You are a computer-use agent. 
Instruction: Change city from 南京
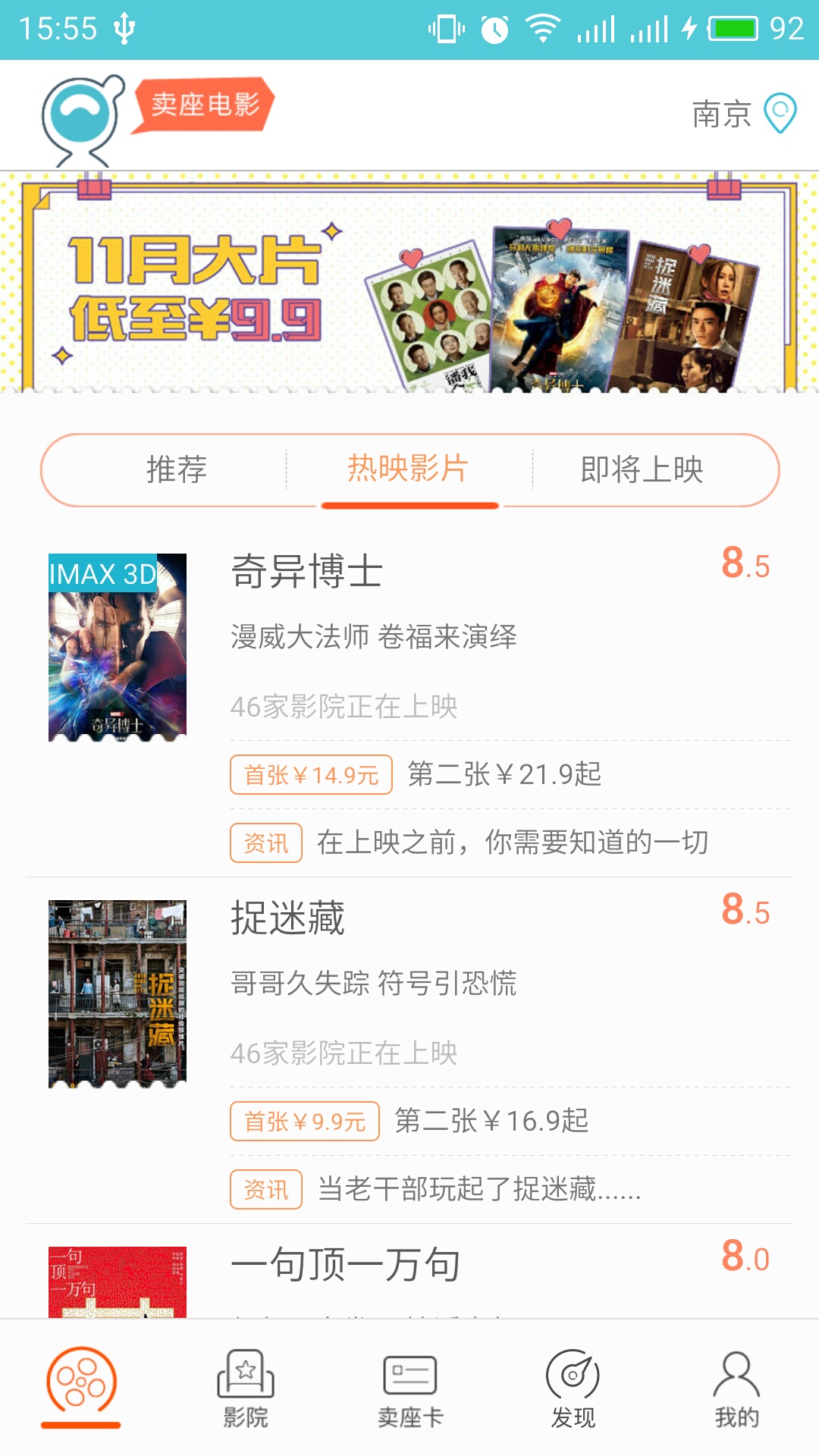[743, 114]
